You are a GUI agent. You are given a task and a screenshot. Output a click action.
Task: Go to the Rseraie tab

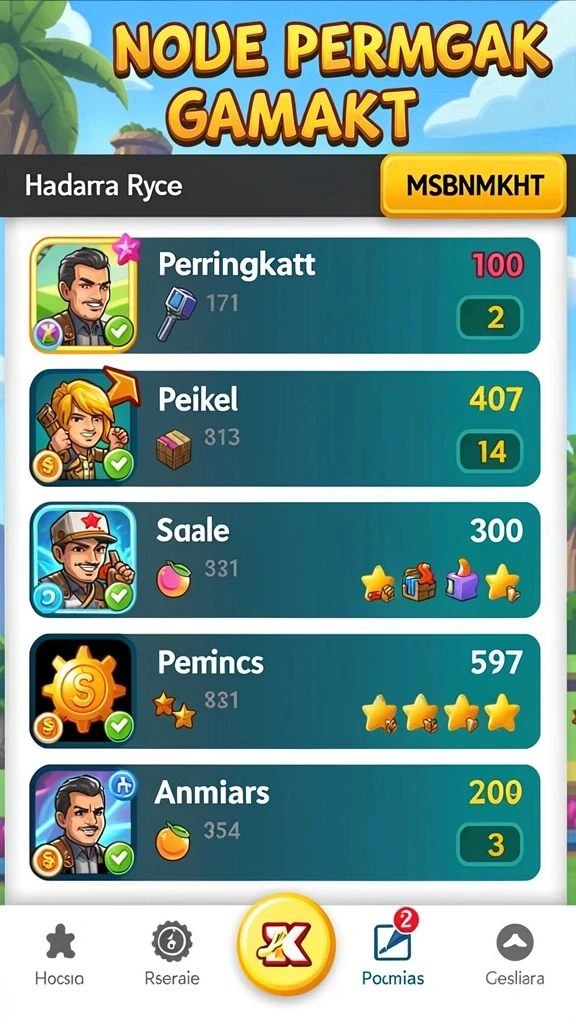[x=172, y=953]
